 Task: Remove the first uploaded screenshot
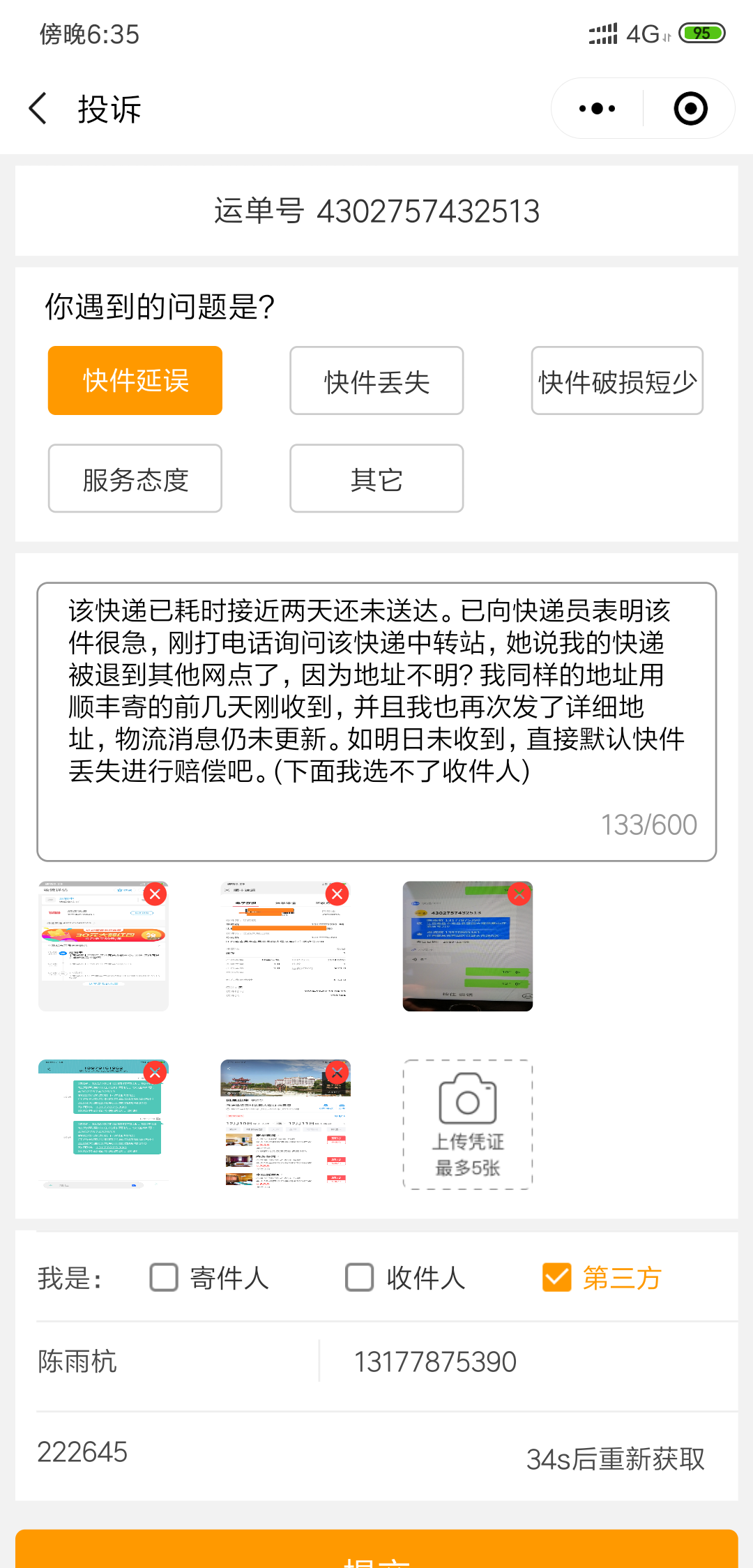point(155,894)
